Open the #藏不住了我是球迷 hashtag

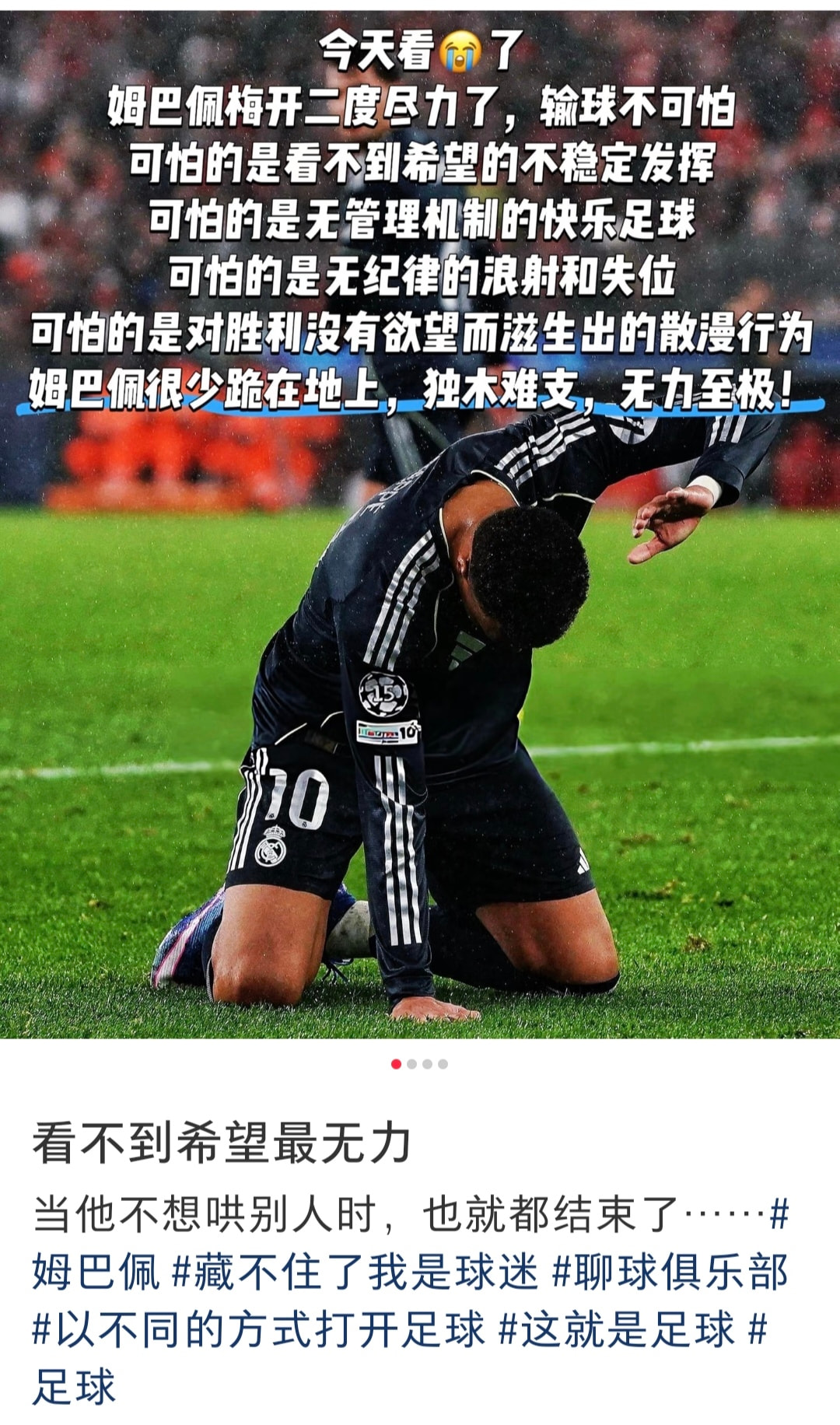pos(355,1273)
